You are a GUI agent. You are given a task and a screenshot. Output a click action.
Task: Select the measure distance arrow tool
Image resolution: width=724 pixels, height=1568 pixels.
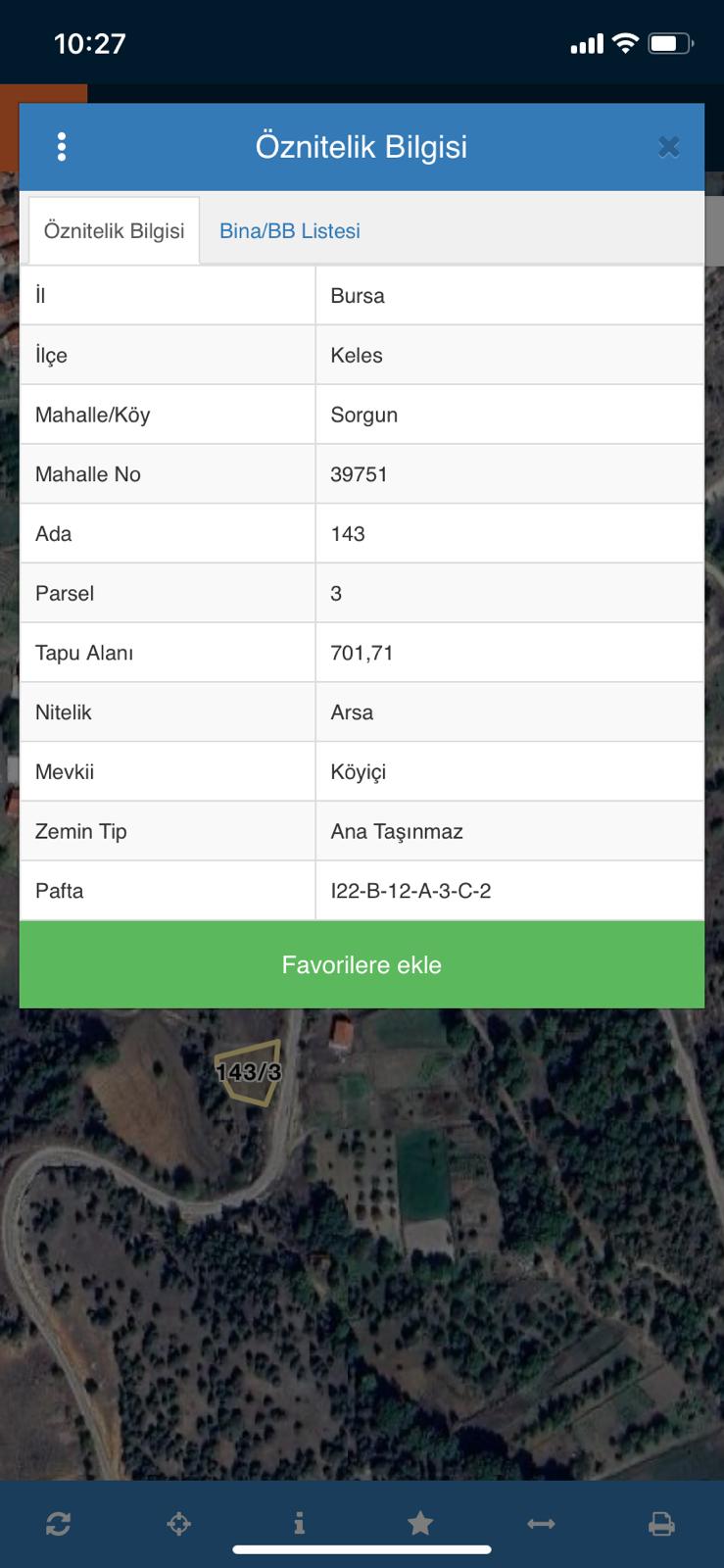tap(541, 1524)
